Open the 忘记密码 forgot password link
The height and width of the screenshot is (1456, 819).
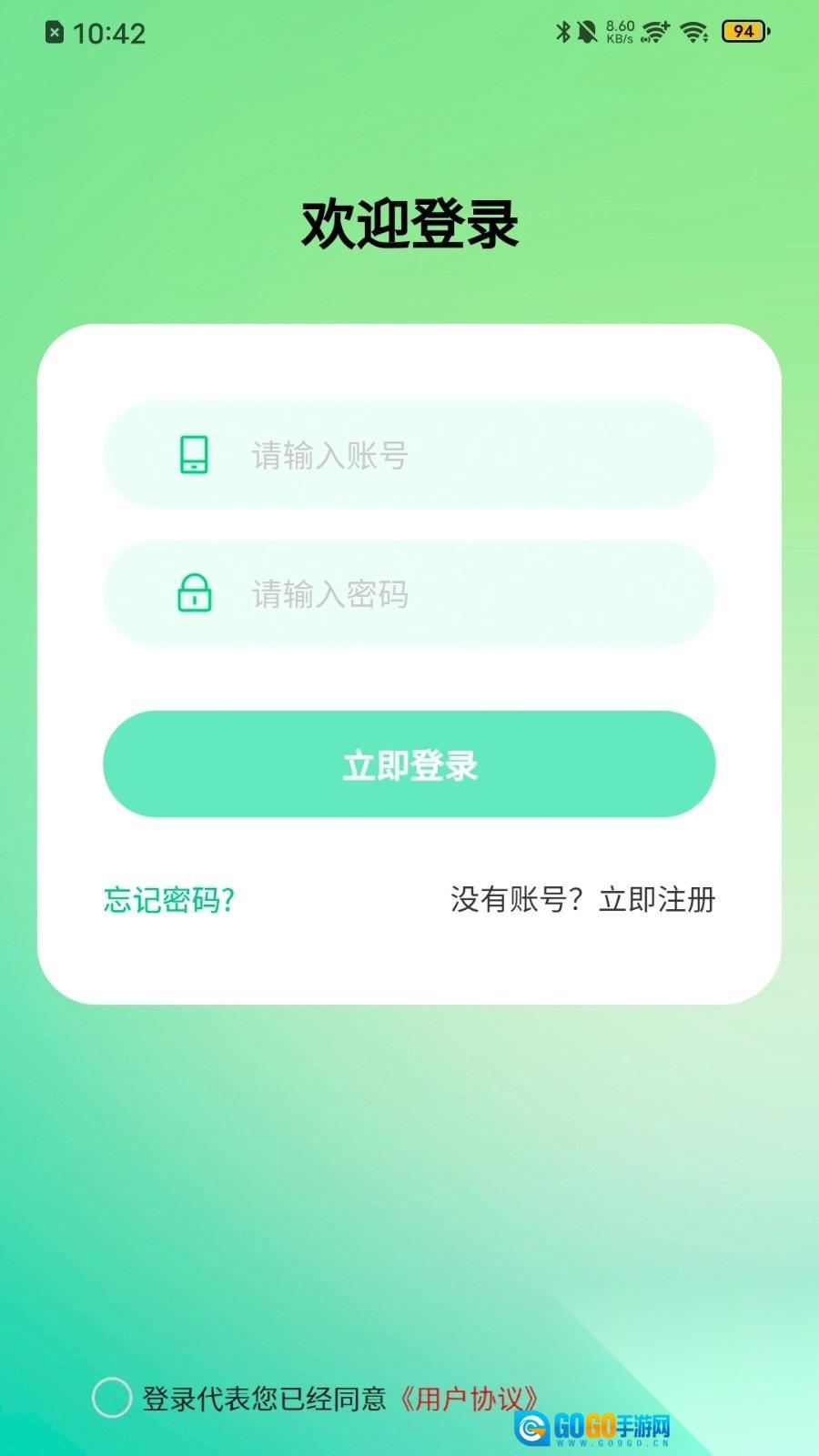[169, 900]
